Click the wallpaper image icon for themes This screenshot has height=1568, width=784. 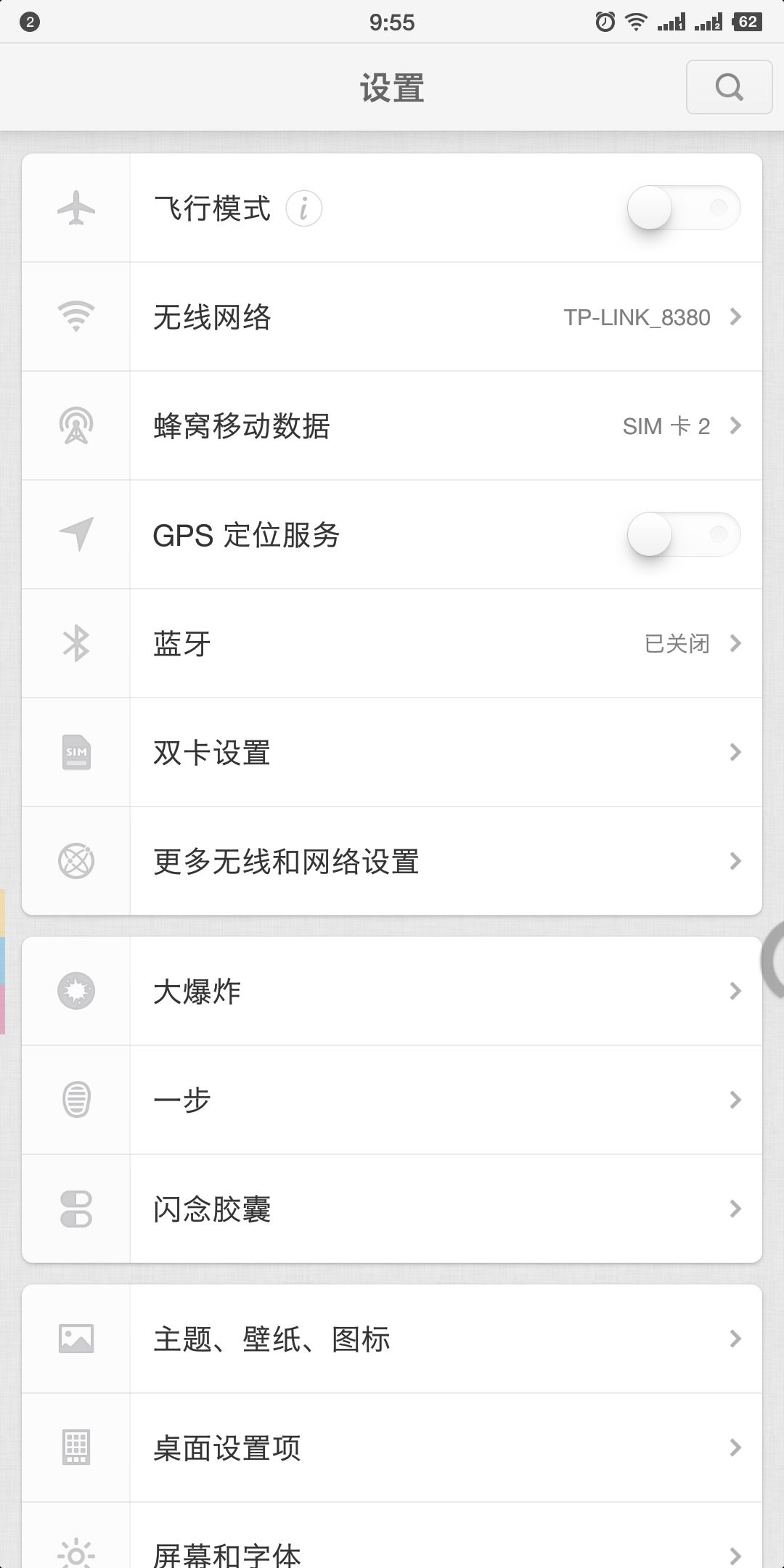(x=75, y=1339)
